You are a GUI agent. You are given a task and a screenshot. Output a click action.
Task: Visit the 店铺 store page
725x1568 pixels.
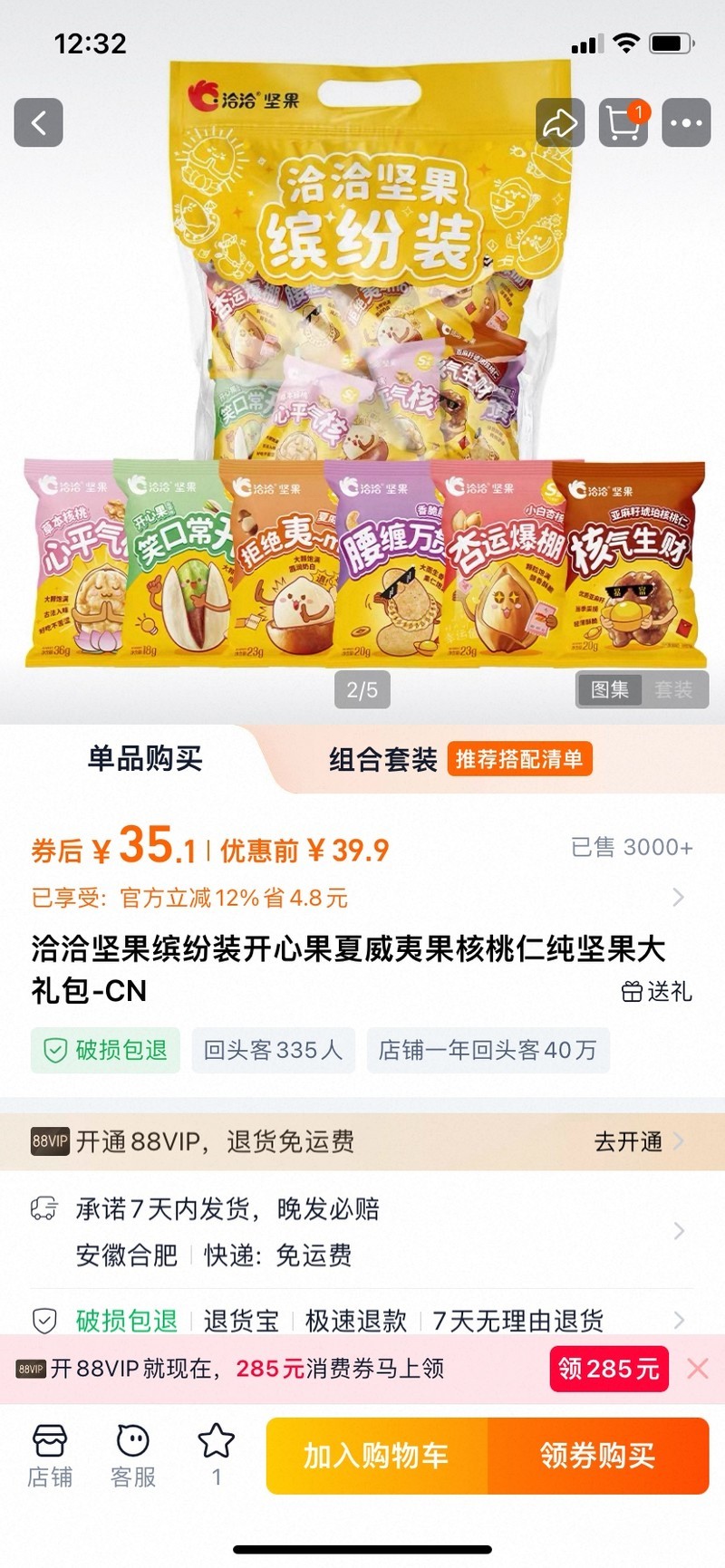pyautogui.click(x=50, y=1456)
